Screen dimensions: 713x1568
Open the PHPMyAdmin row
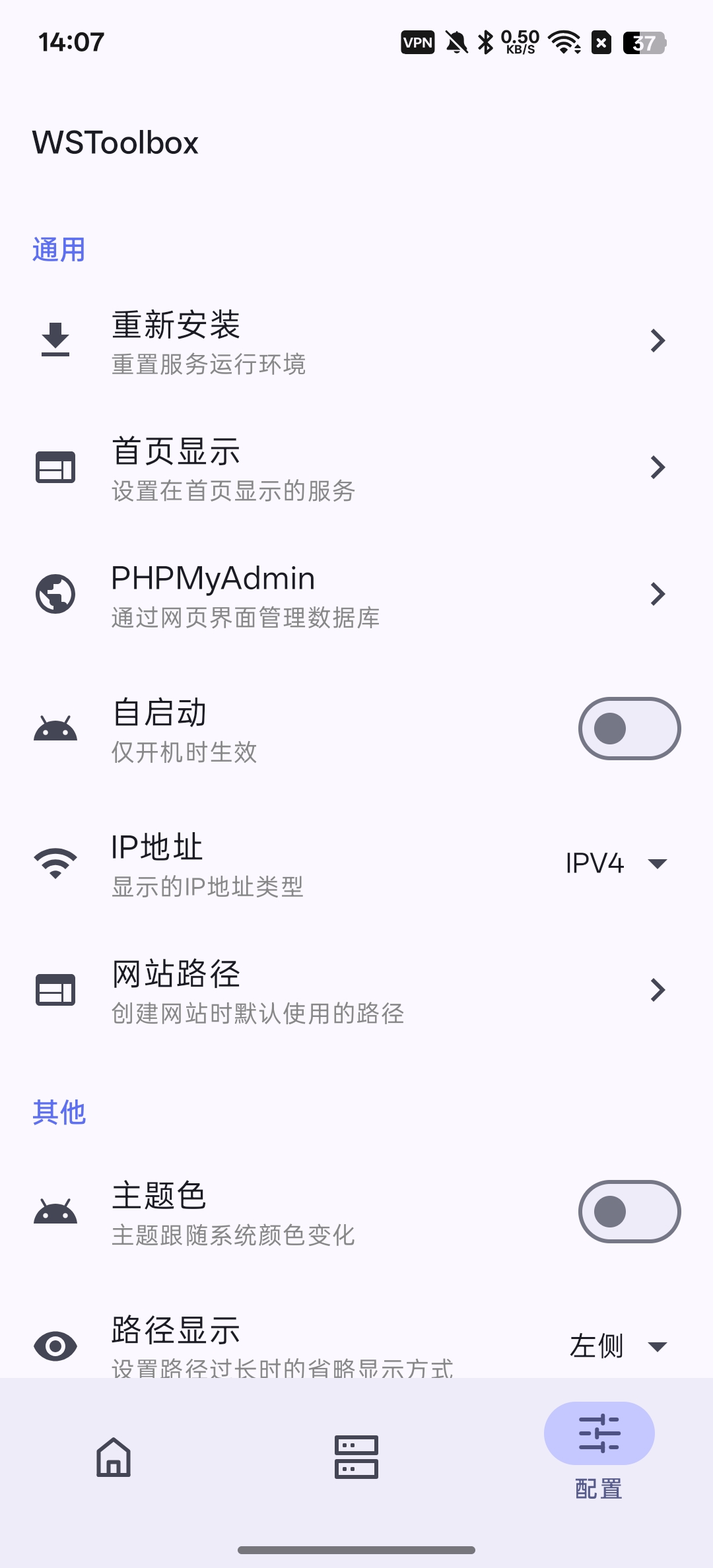point(356,594)
